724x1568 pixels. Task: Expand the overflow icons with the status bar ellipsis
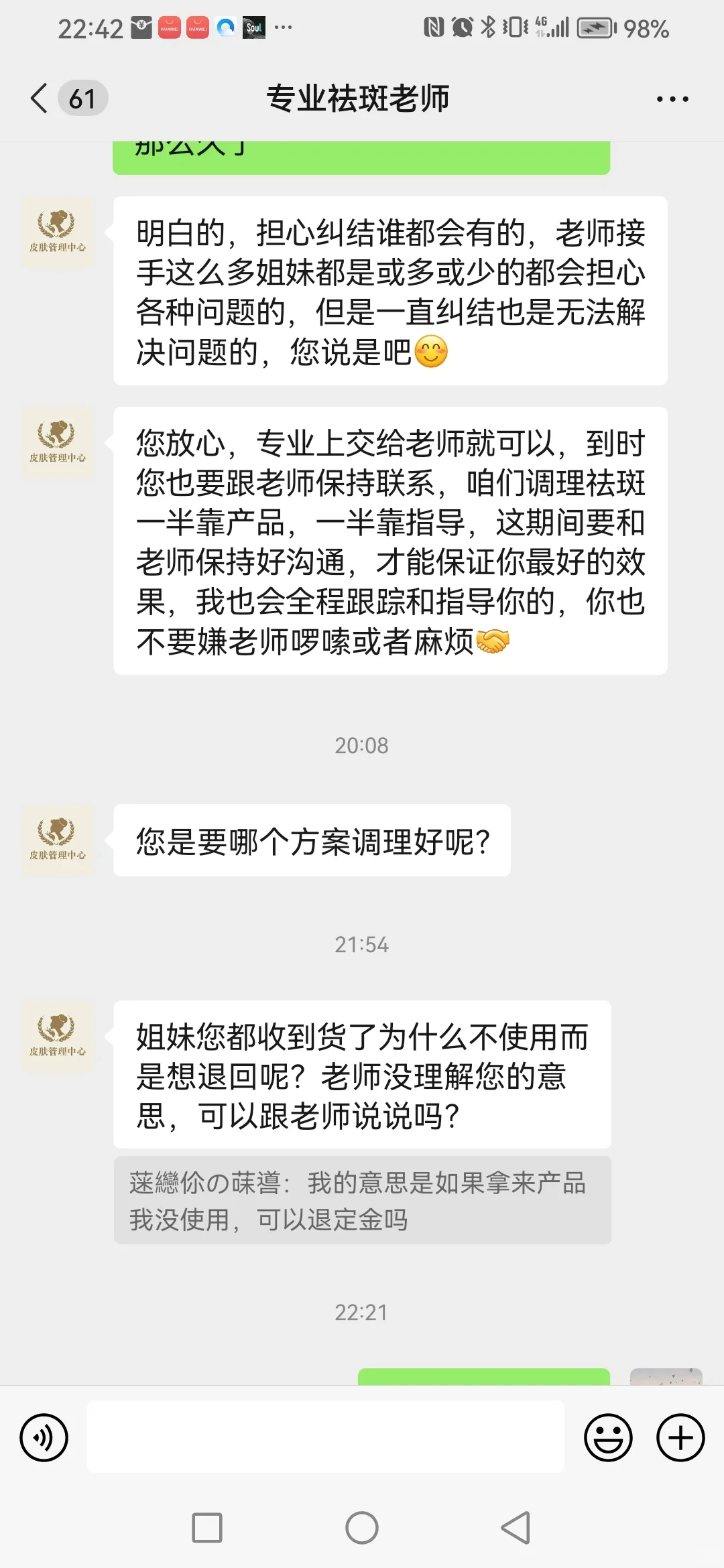pyautogui.click(x=284, y=27)
